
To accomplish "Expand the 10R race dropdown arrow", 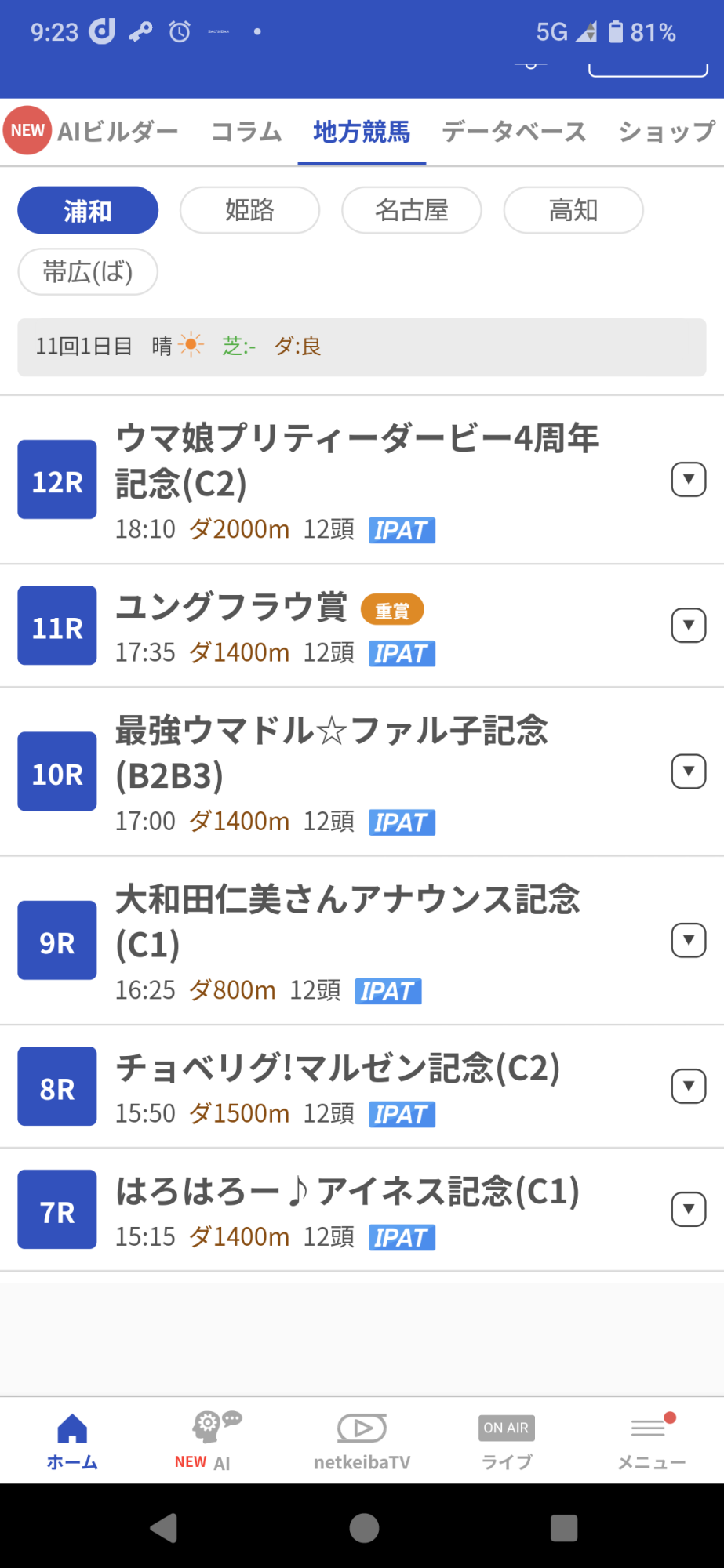I will (x=688, y=772).
